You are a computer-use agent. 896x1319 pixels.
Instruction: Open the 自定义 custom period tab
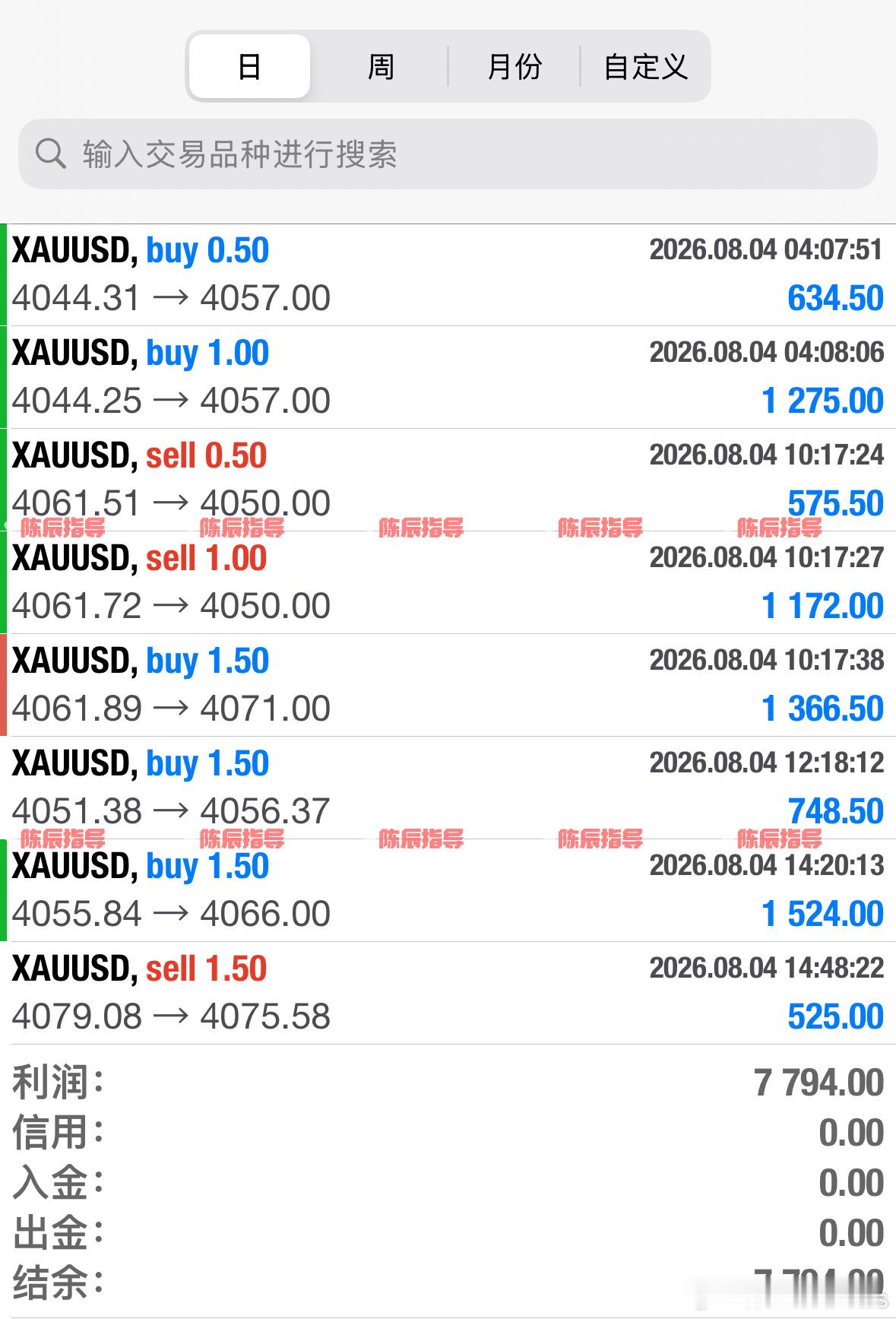[x=645, y=66]
